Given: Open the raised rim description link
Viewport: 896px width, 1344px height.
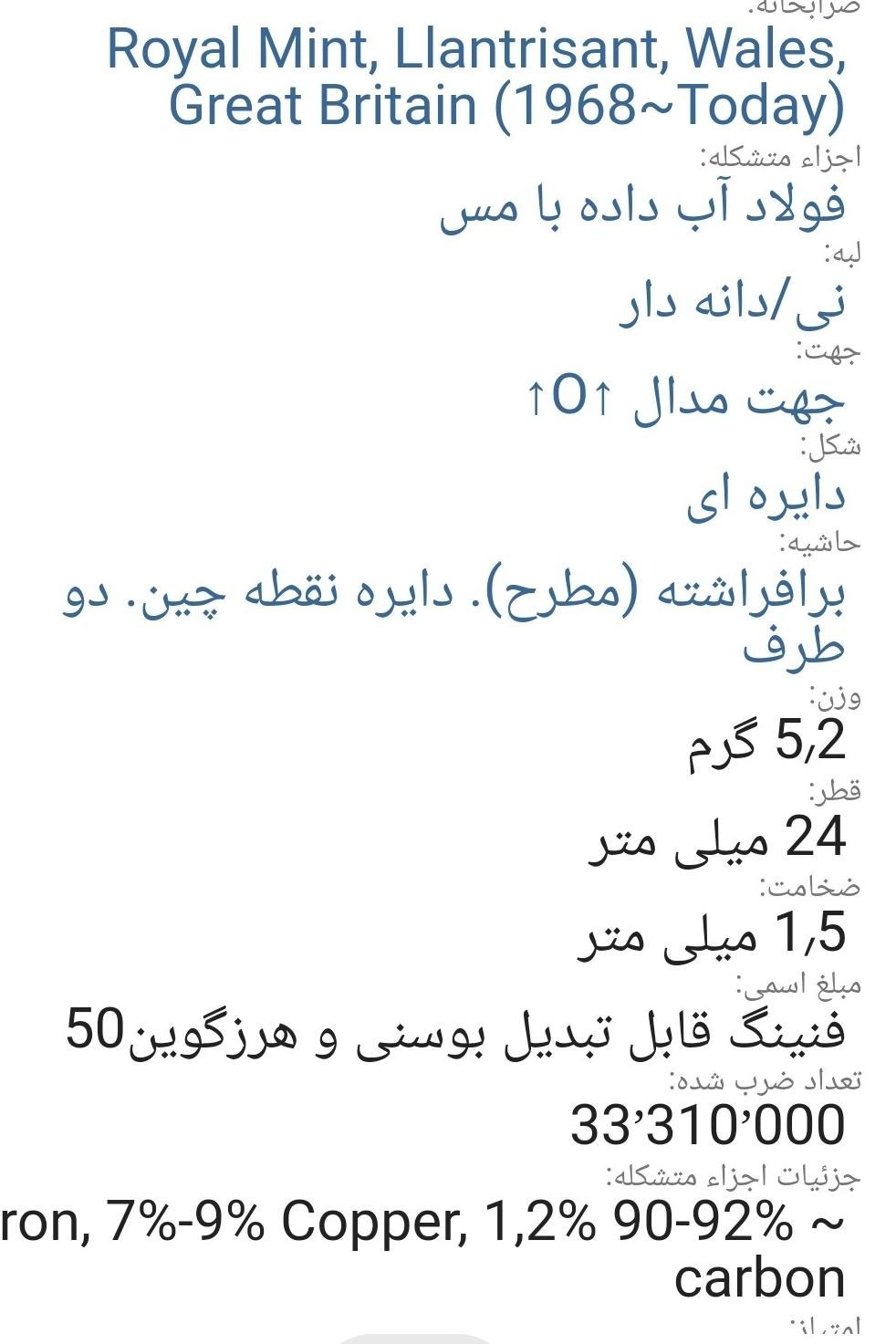Looking at the screenshot, I should click(x=453, y=593).
